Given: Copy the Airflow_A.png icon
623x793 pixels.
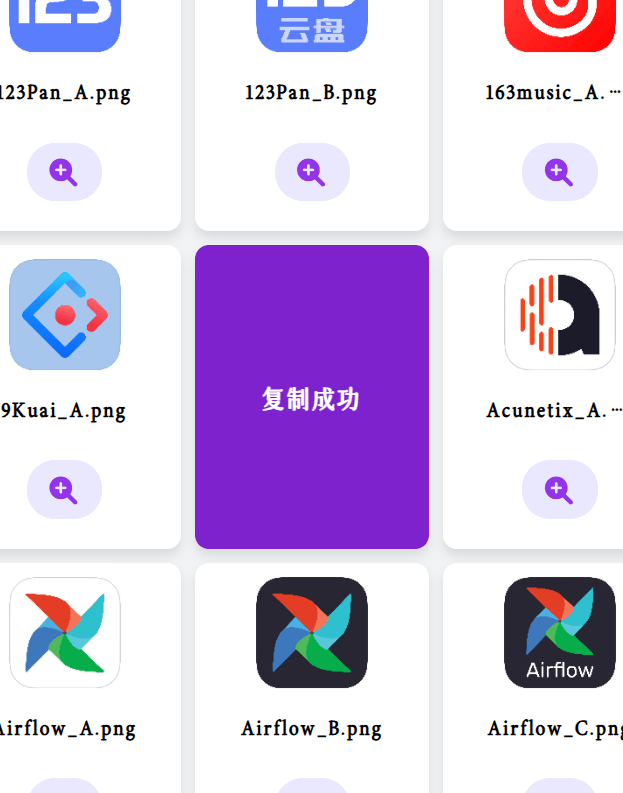Looking at the screenshot, I should pos(65,633).
